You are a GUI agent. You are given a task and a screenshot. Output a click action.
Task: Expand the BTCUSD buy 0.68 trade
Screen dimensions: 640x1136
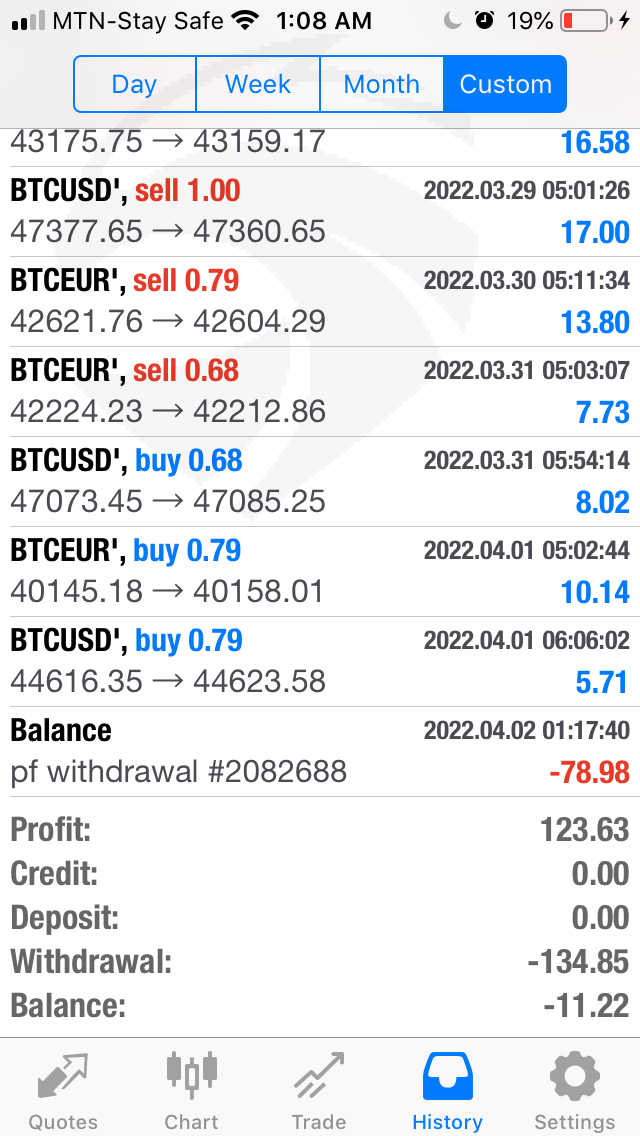click(x=320, y=482)
